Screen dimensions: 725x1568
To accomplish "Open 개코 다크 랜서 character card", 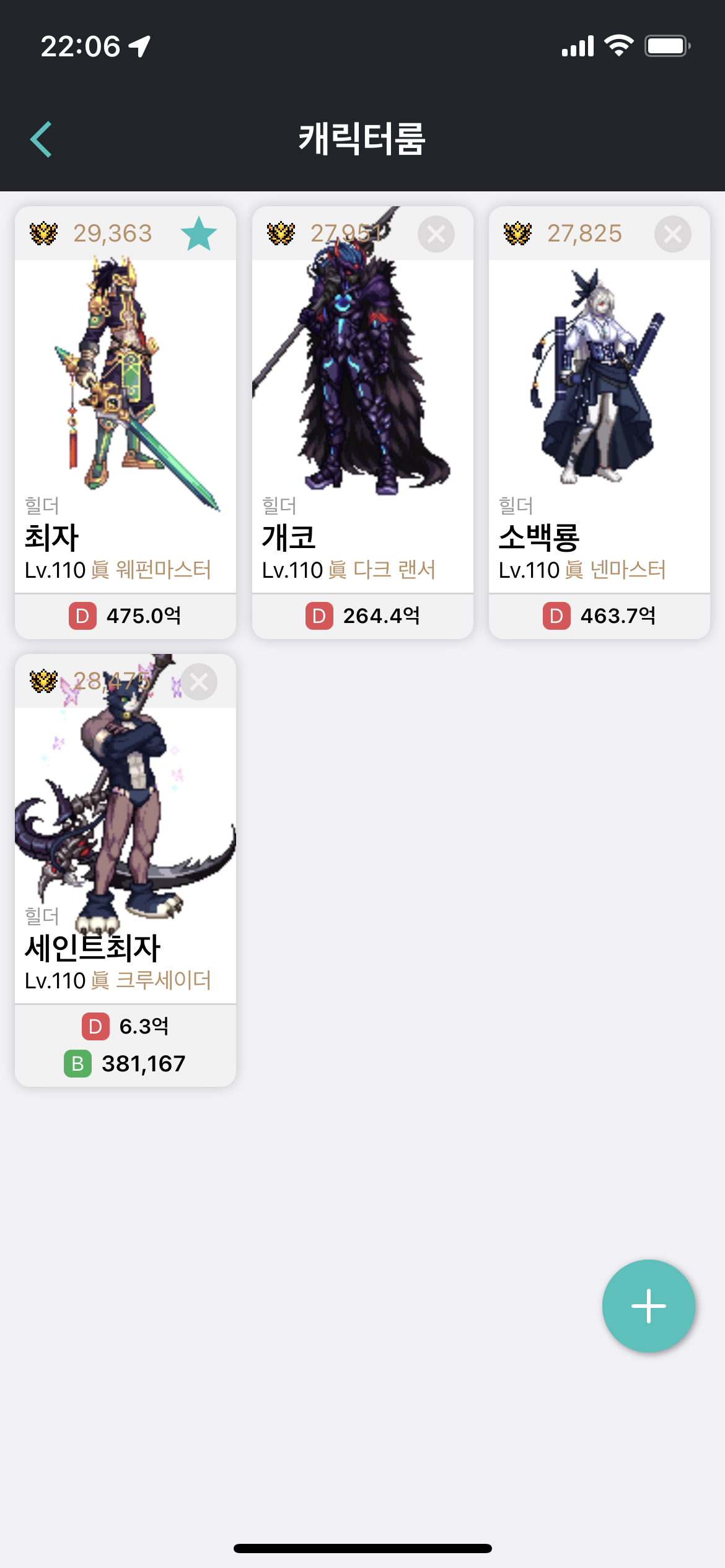I will [362, 422].
